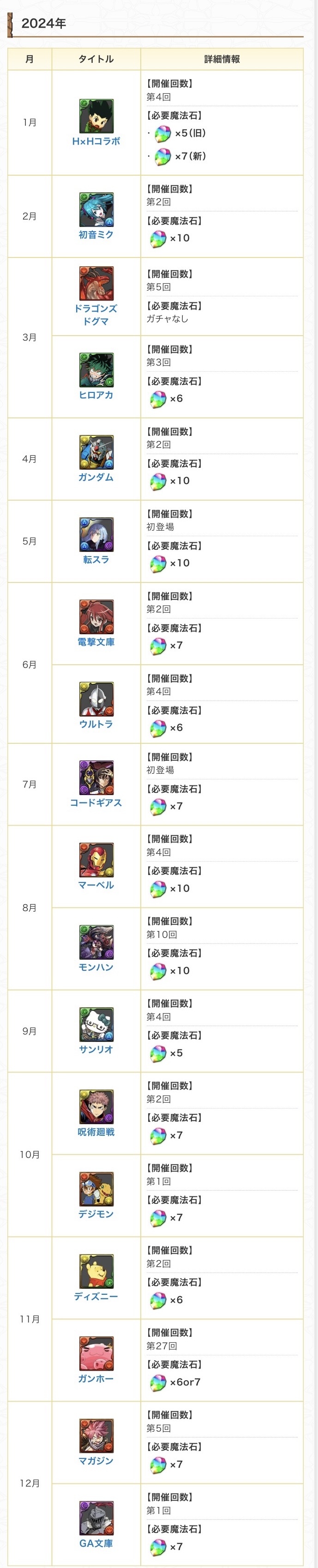This screenshot has width=318, height=1568.
Task: Tap the 電撃文庫 link
Action: 96,642
